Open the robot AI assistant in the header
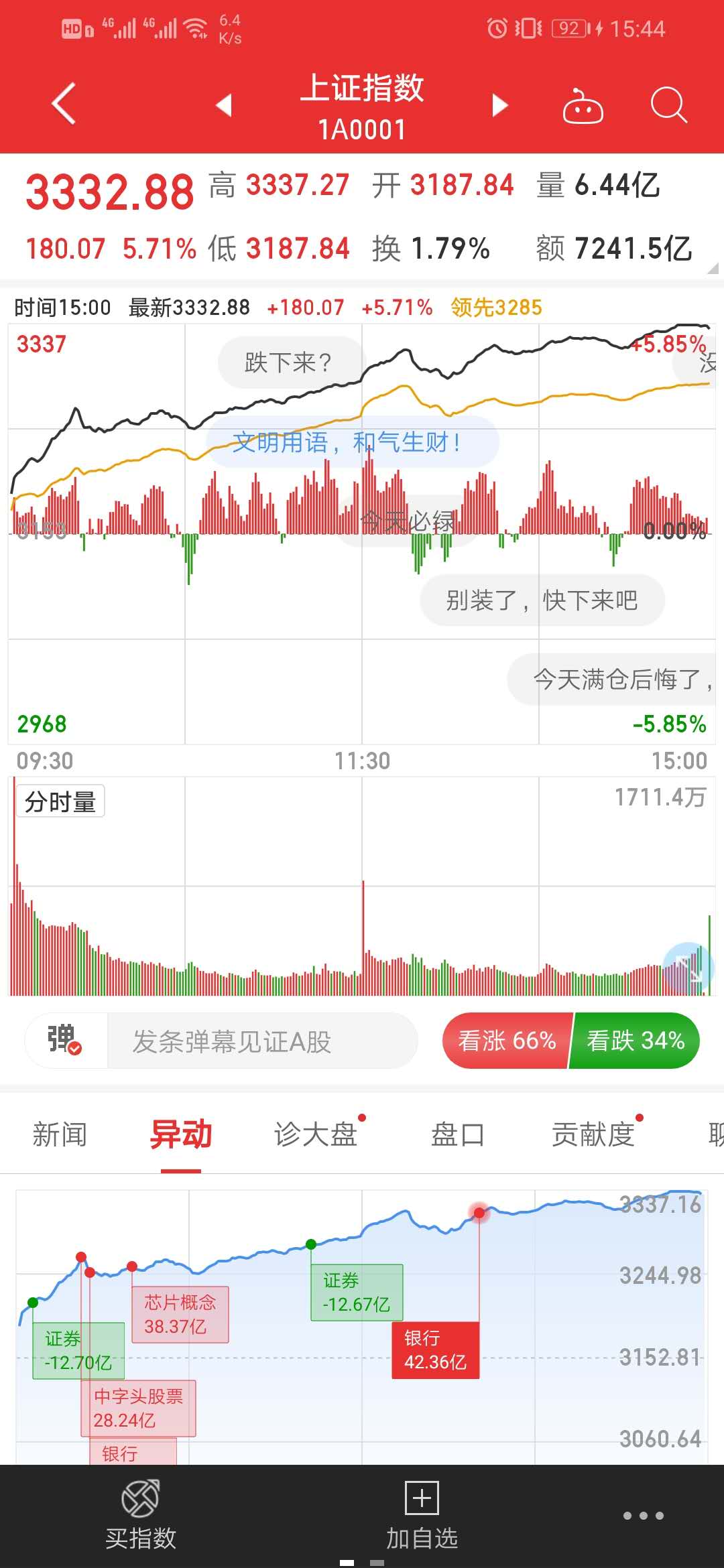 (x=582, y=106)
